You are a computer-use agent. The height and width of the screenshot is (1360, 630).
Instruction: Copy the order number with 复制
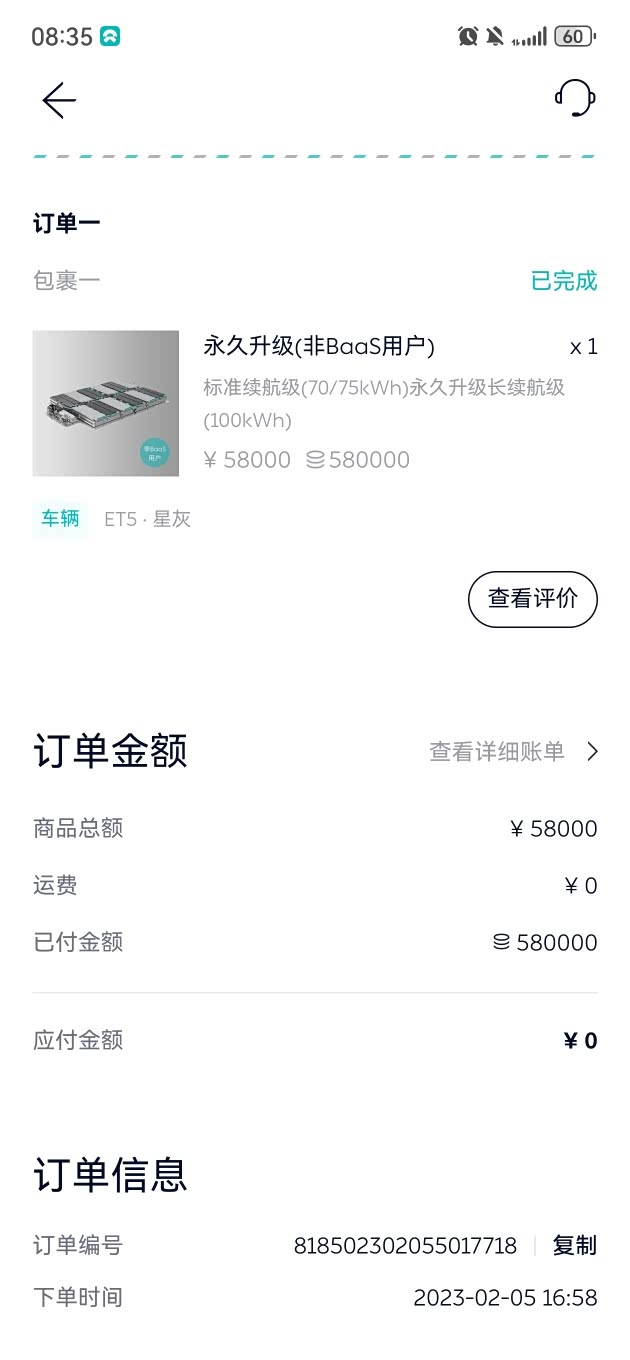coord(574,1245)
